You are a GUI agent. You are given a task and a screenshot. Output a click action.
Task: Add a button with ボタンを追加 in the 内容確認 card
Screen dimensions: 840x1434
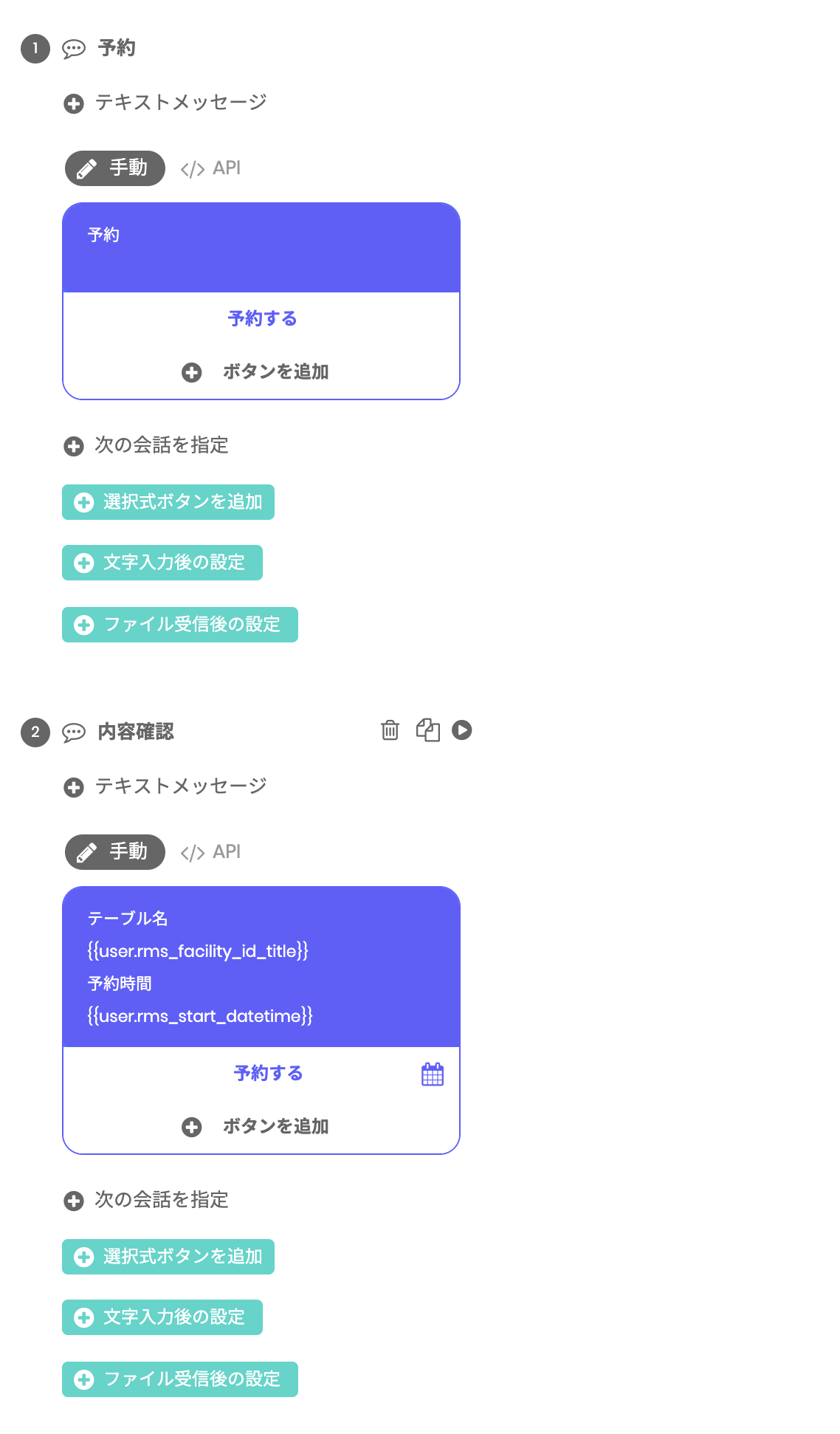tap(255, 1127)
